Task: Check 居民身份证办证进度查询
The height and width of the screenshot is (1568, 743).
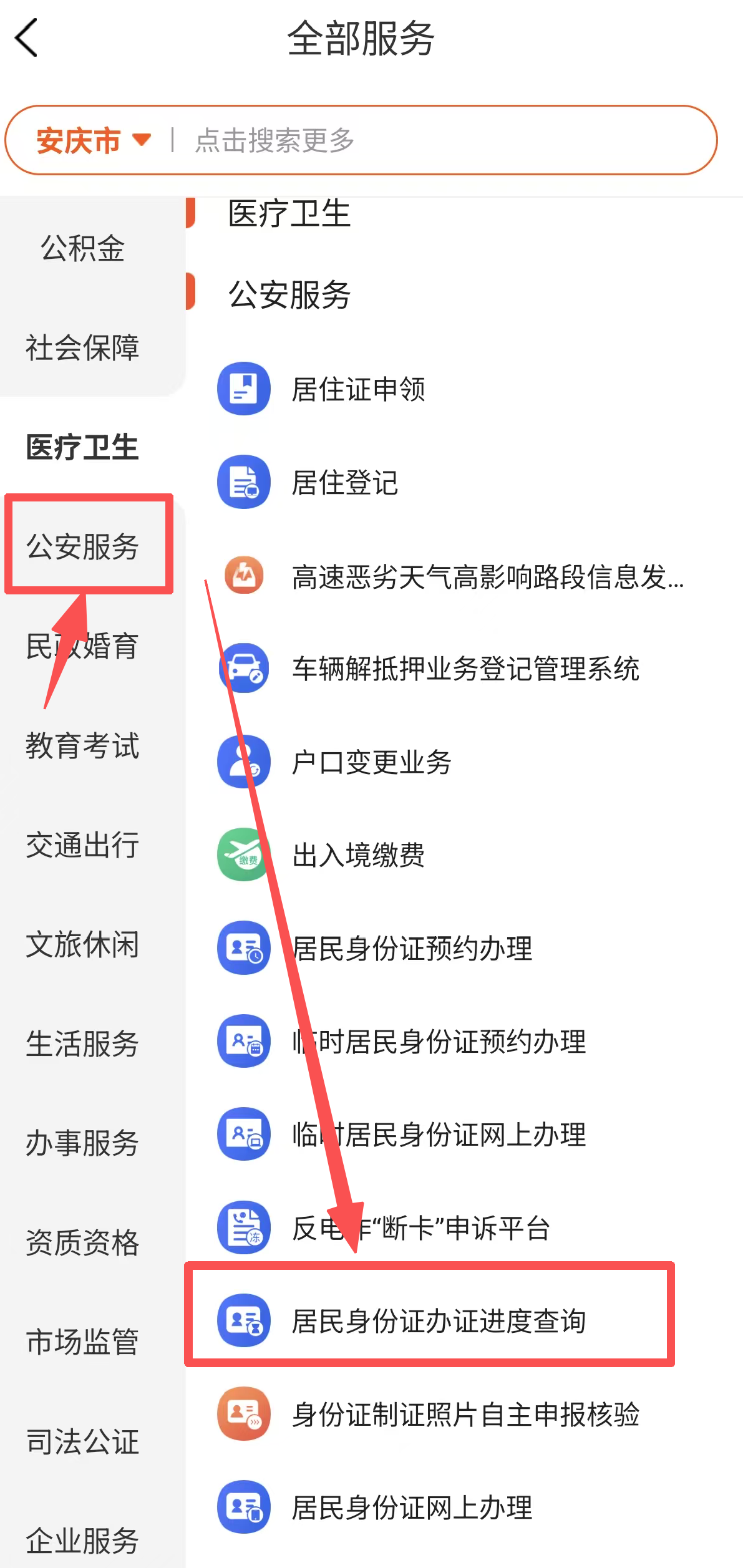Action: click(439, 1320)
